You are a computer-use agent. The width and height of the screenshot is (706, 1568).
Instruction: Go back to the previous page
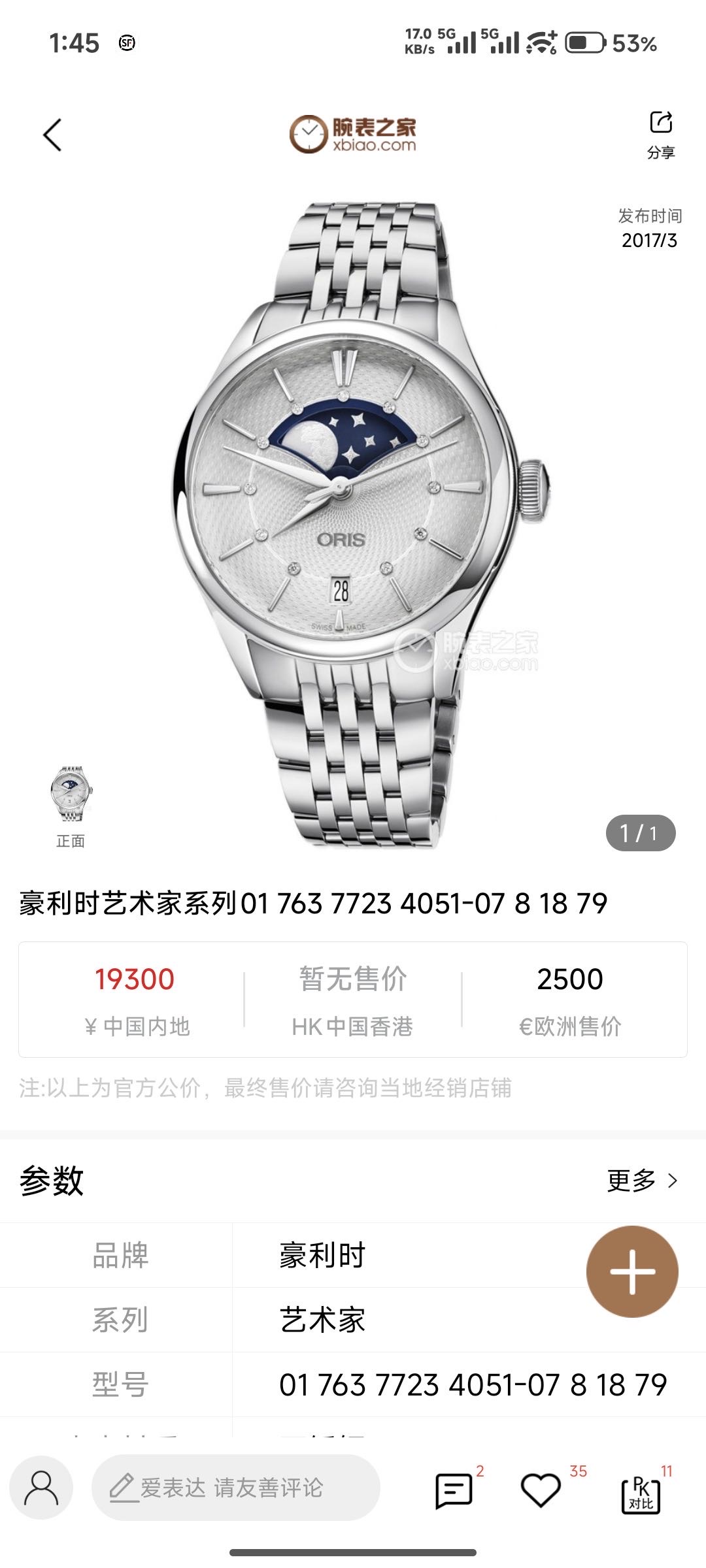[52, 135]
